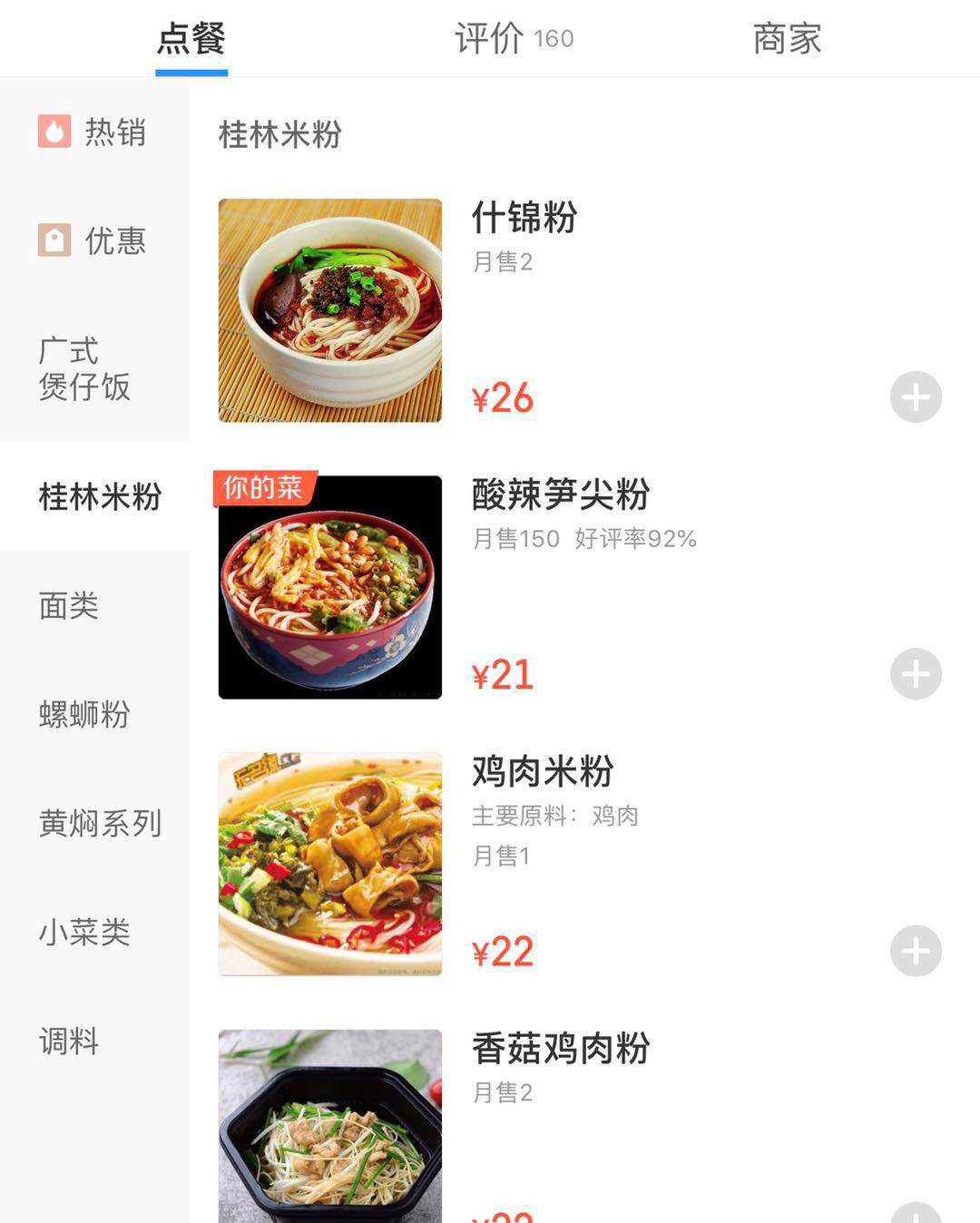
Task: Switch to the 评价 tab
Action: [490, 38]
